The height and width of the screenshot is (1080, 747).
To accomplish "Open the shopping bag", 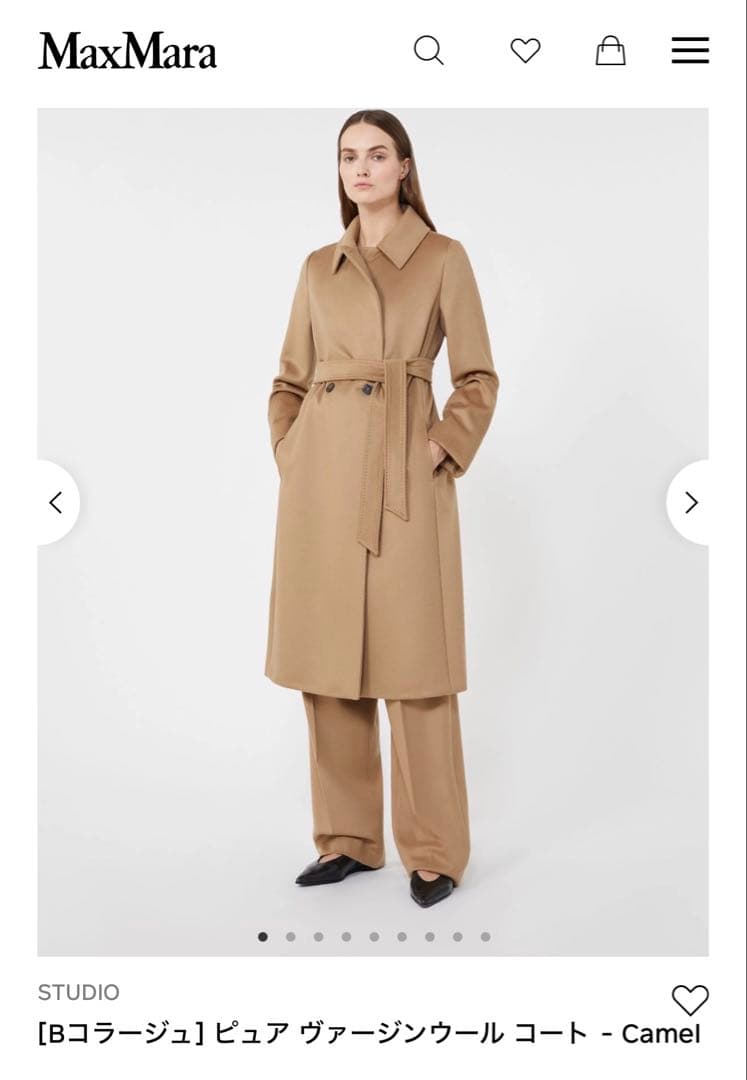I will click(x=610, y=50).
